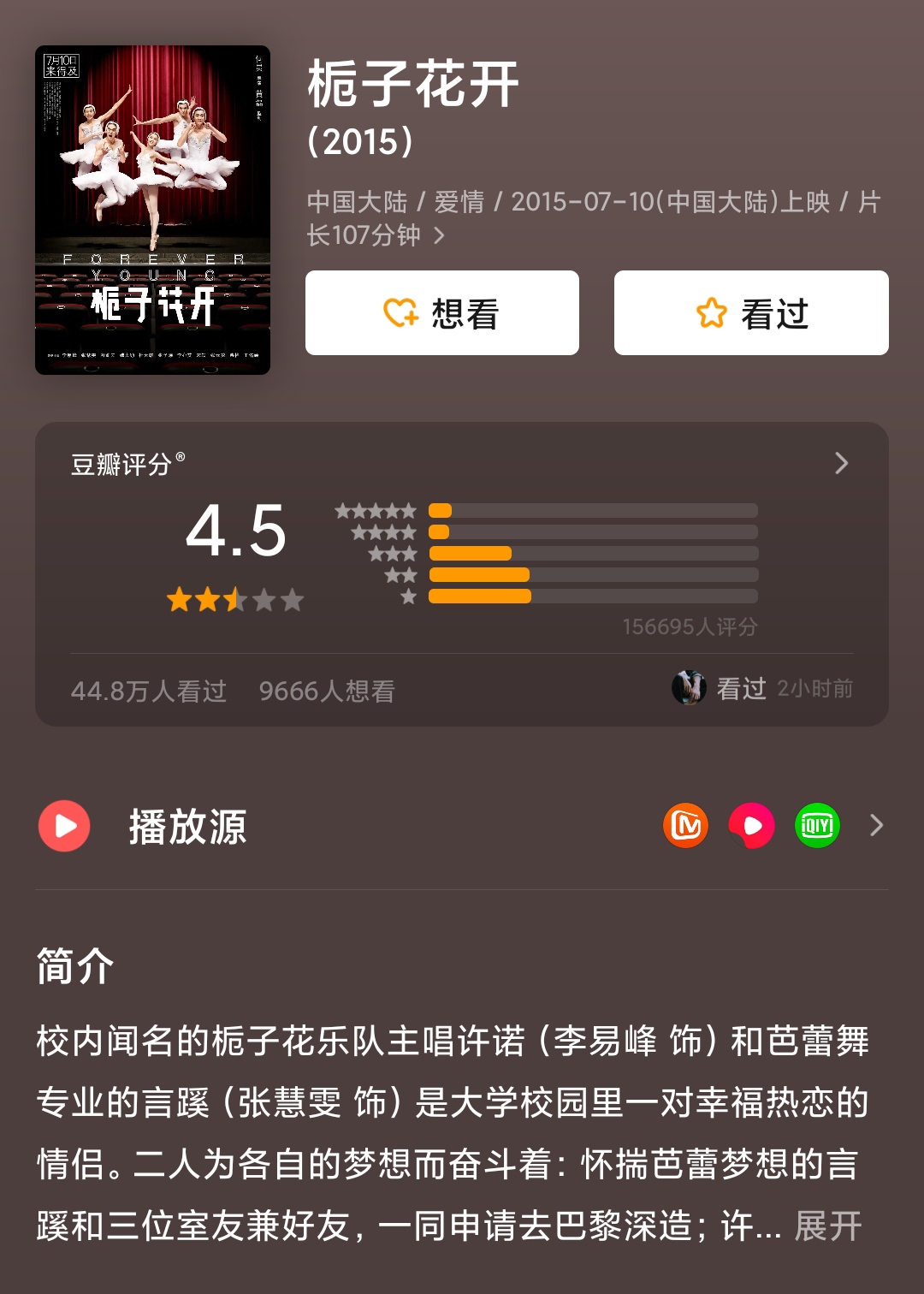Toggle the 想看 want-to-watch status

pyautogui.click(x=441, y=312)
